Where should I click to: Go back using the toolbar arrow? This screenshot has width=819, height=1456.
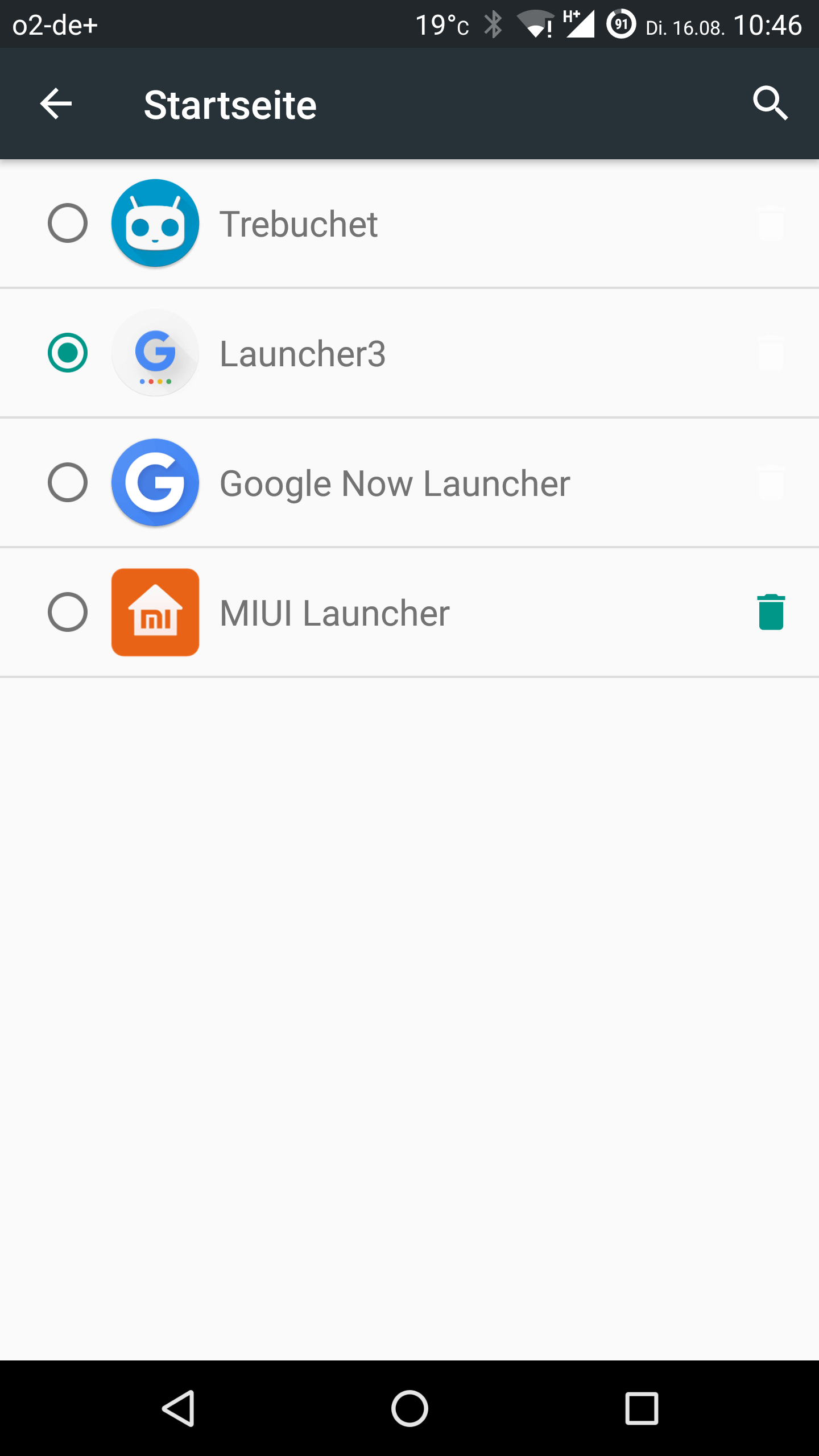point(56,104)
